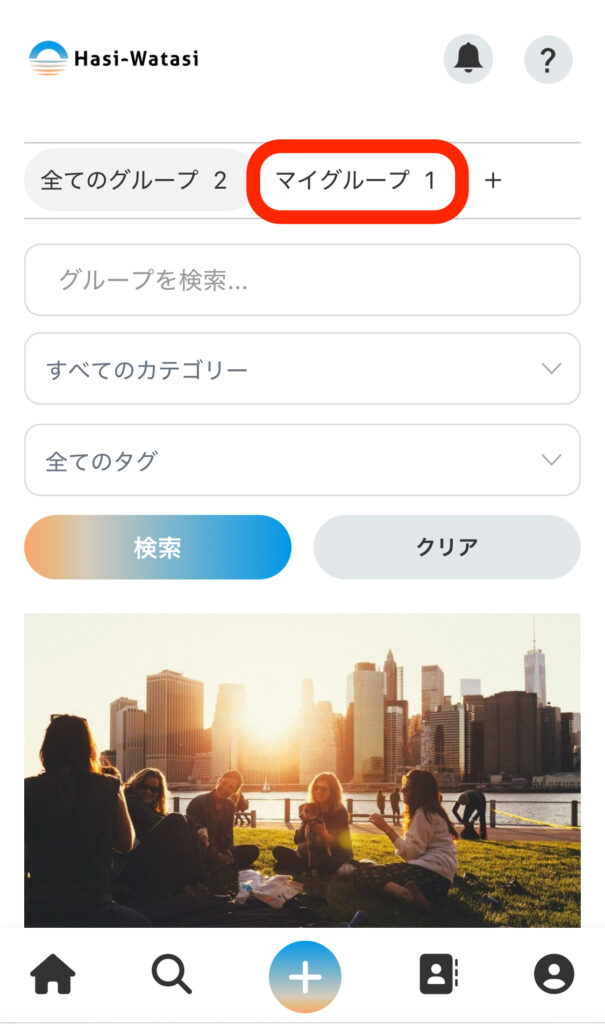Tap the 検索 button
This screenshot has height=1024, width=605.
157,547
